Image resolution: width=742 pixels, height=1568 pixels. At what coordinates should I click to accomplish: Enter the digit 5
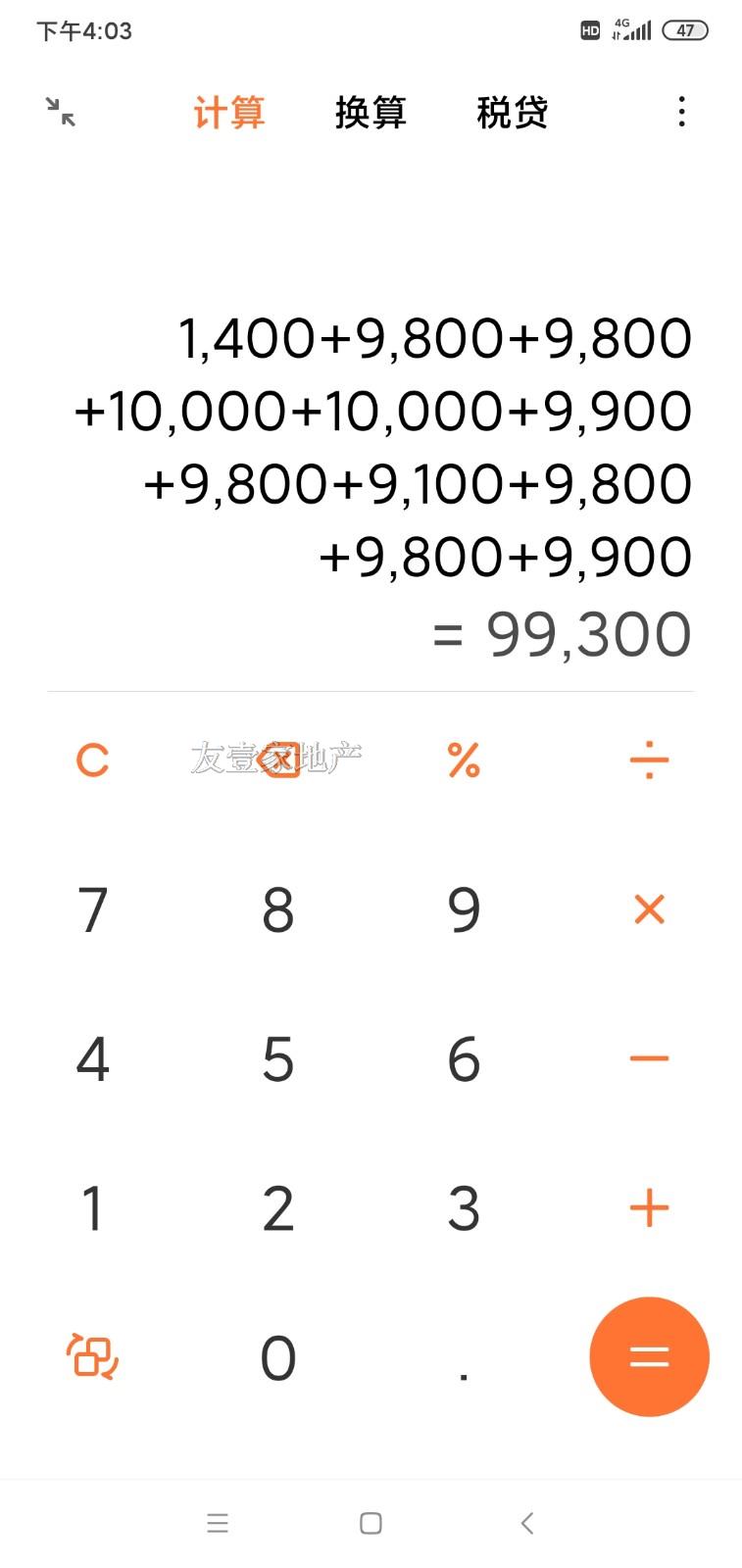point(278,1059)
